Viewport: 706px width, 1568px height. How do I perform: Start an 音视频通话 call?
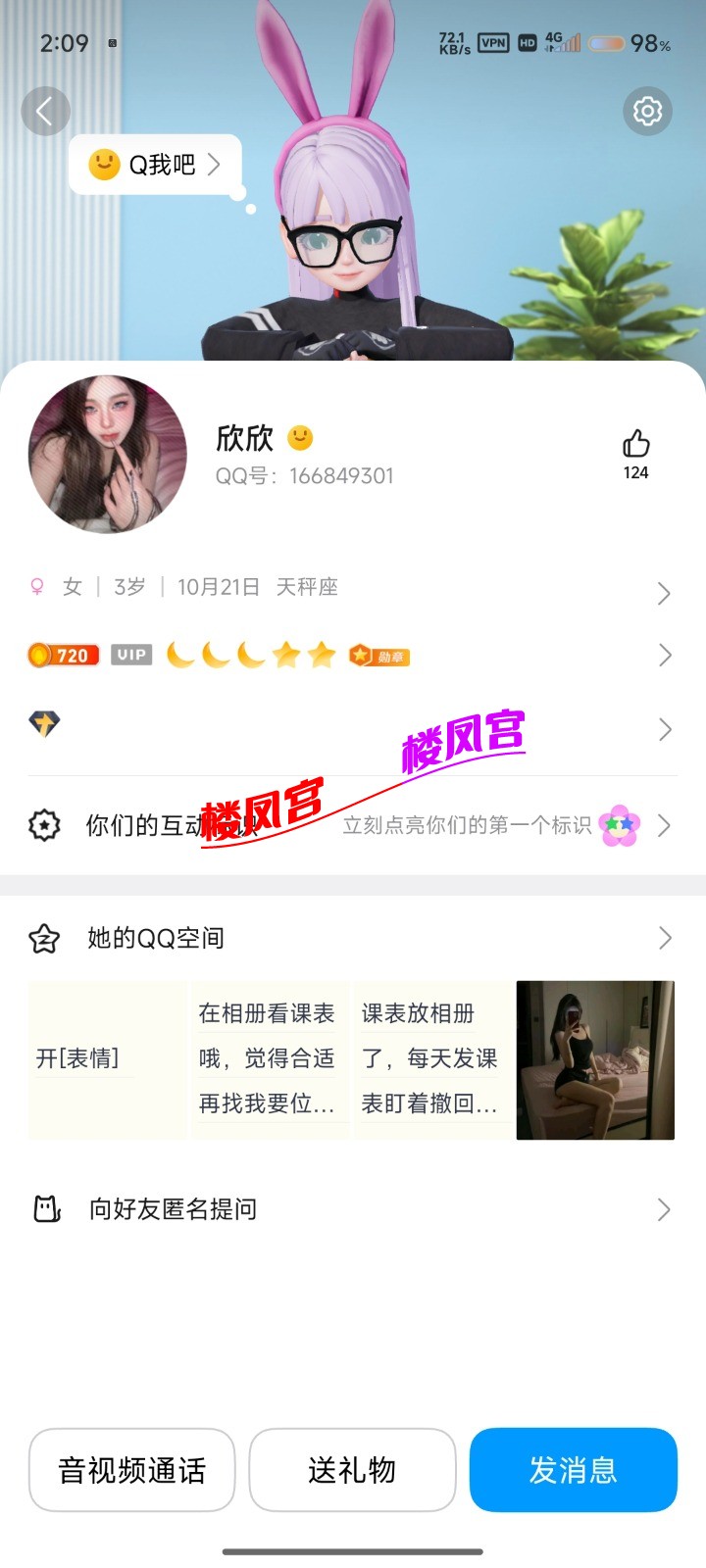[132, 1470]
